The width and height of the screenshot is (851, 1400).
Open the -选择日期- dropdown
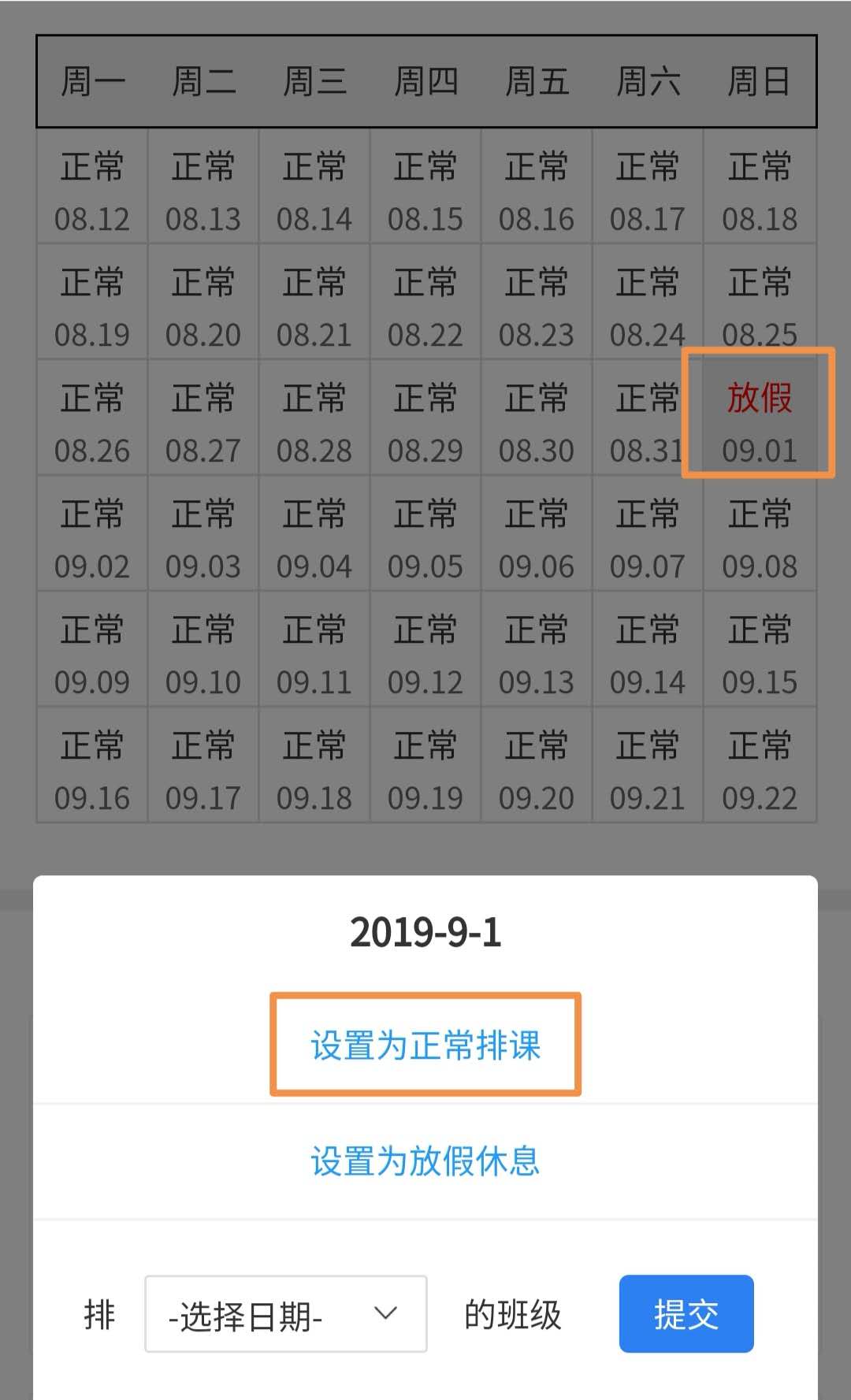coord(285,1314)
